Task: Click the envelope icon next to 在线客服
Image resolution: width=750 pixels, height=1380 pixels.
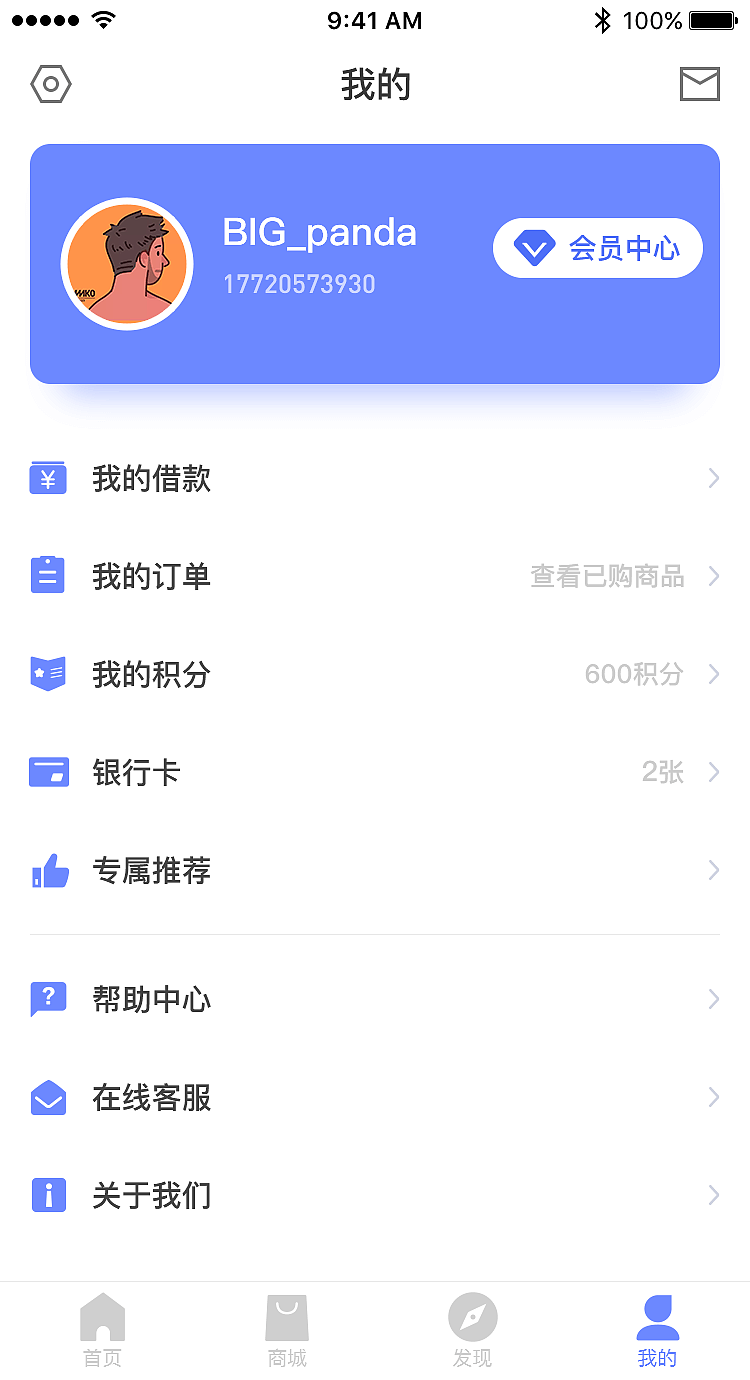Action: click(48, 1097)
